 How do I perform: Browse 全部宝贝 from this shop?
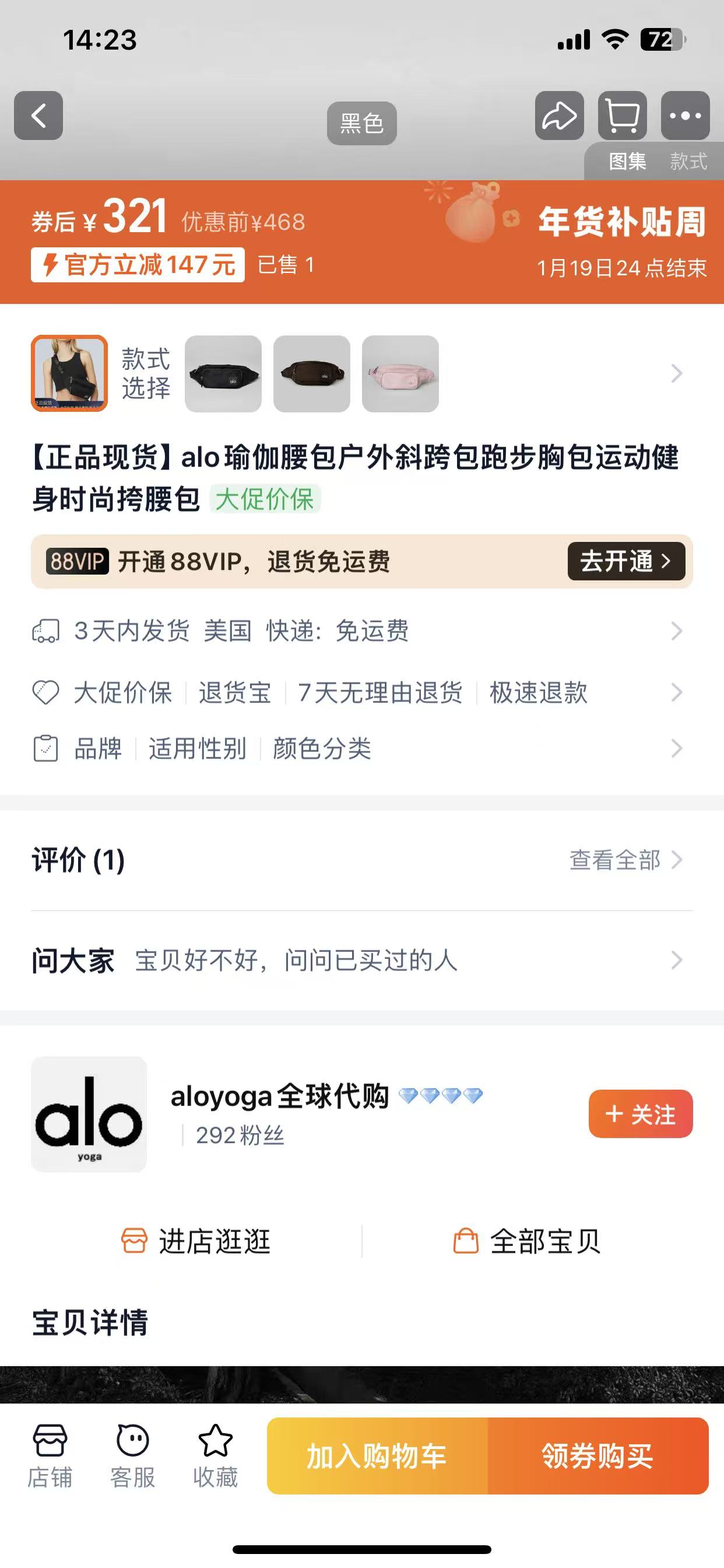pyautogui.click(x=528, y=1241)
